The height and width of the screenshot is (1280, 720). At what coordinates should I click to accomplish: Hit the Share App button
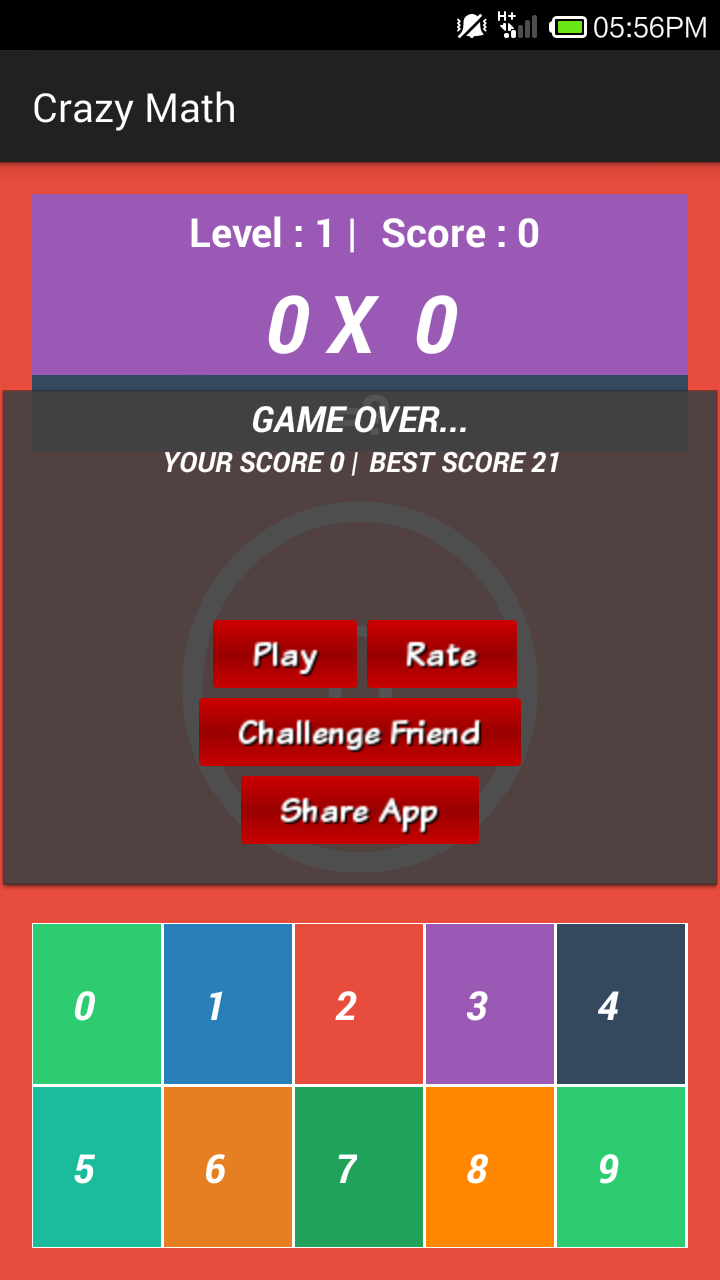[360, 810]
